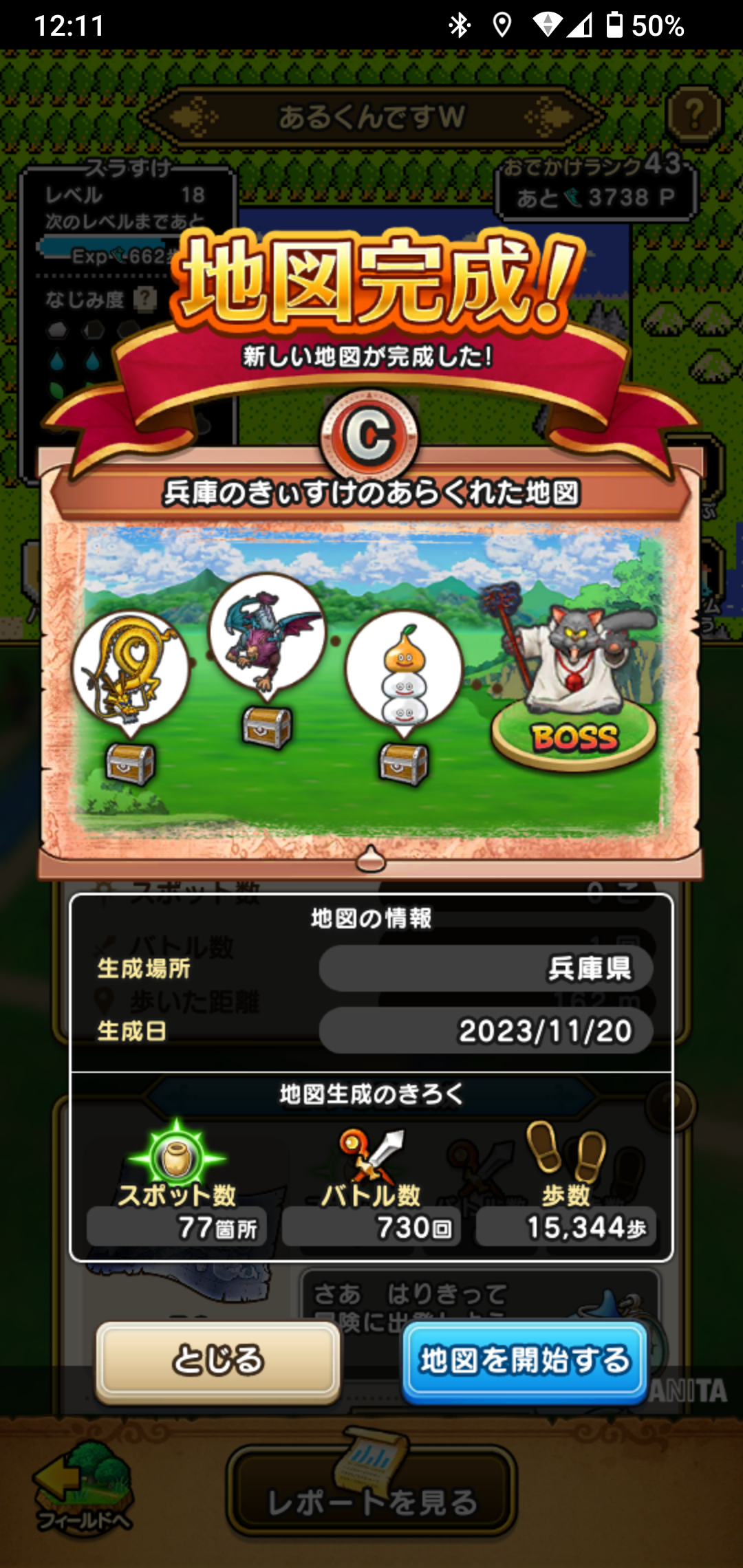Start the map with 地図を開始する
Screen dimensions: 743x1568
(525, 1361)
